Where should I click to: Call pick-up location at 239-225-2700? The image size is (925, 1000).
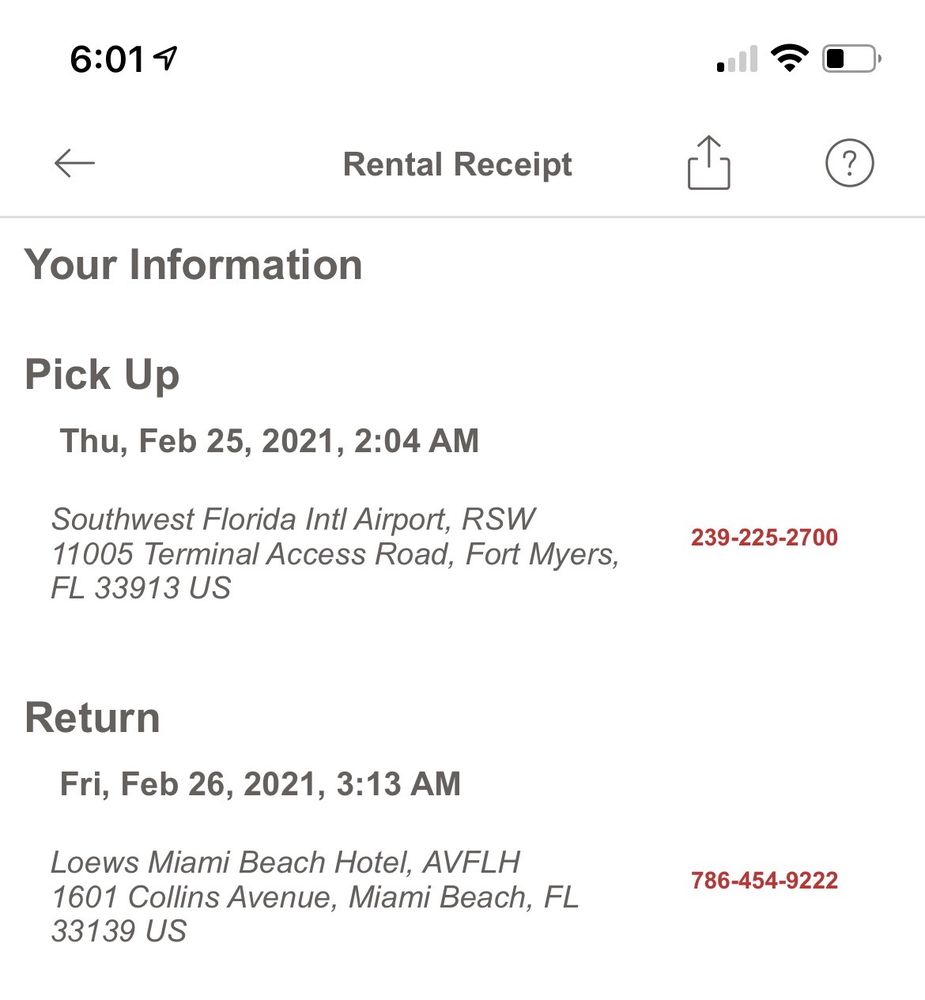point(764,538)
